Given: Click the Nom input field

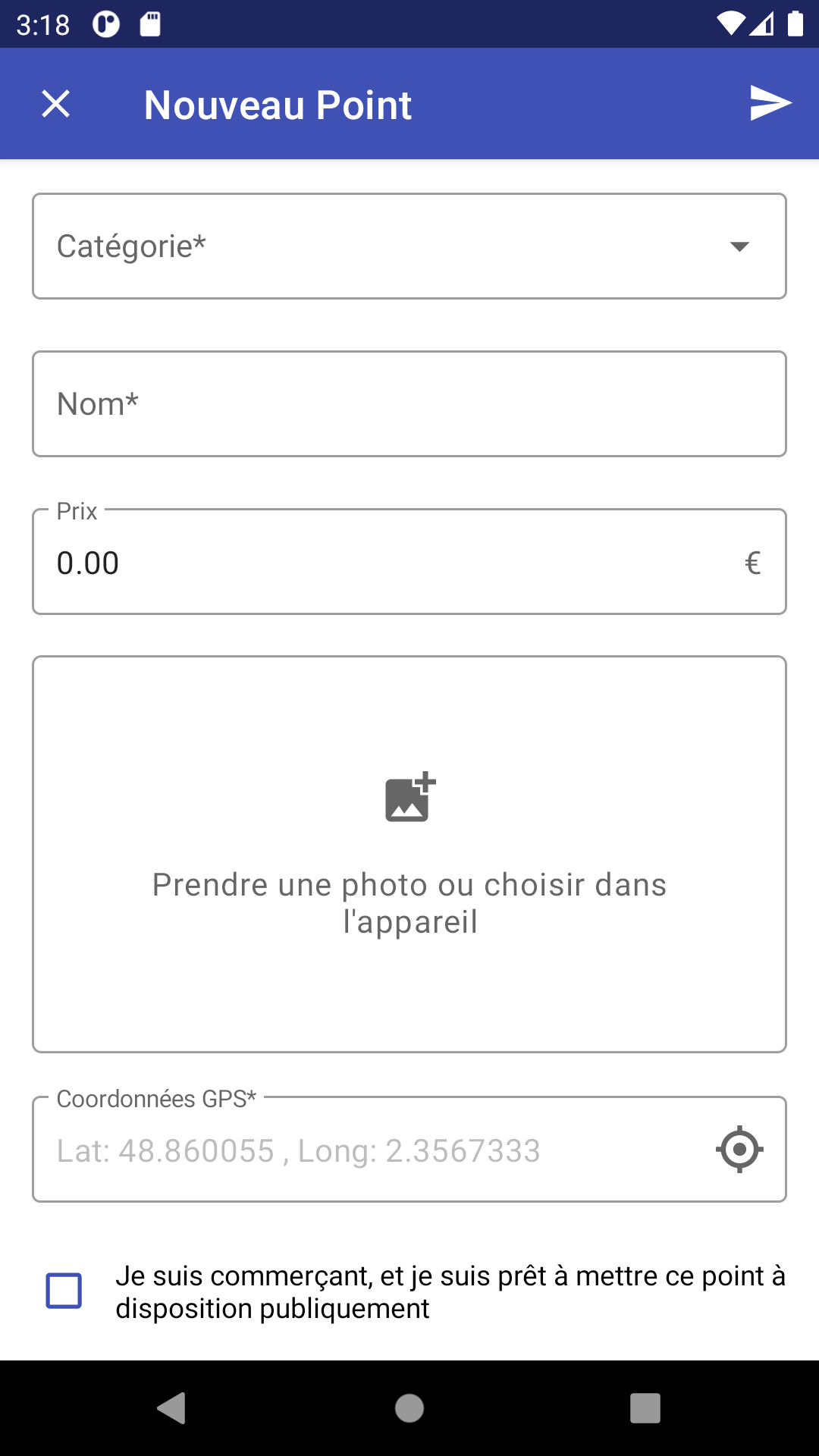Looking at the screenshot, I should [409, 403].
